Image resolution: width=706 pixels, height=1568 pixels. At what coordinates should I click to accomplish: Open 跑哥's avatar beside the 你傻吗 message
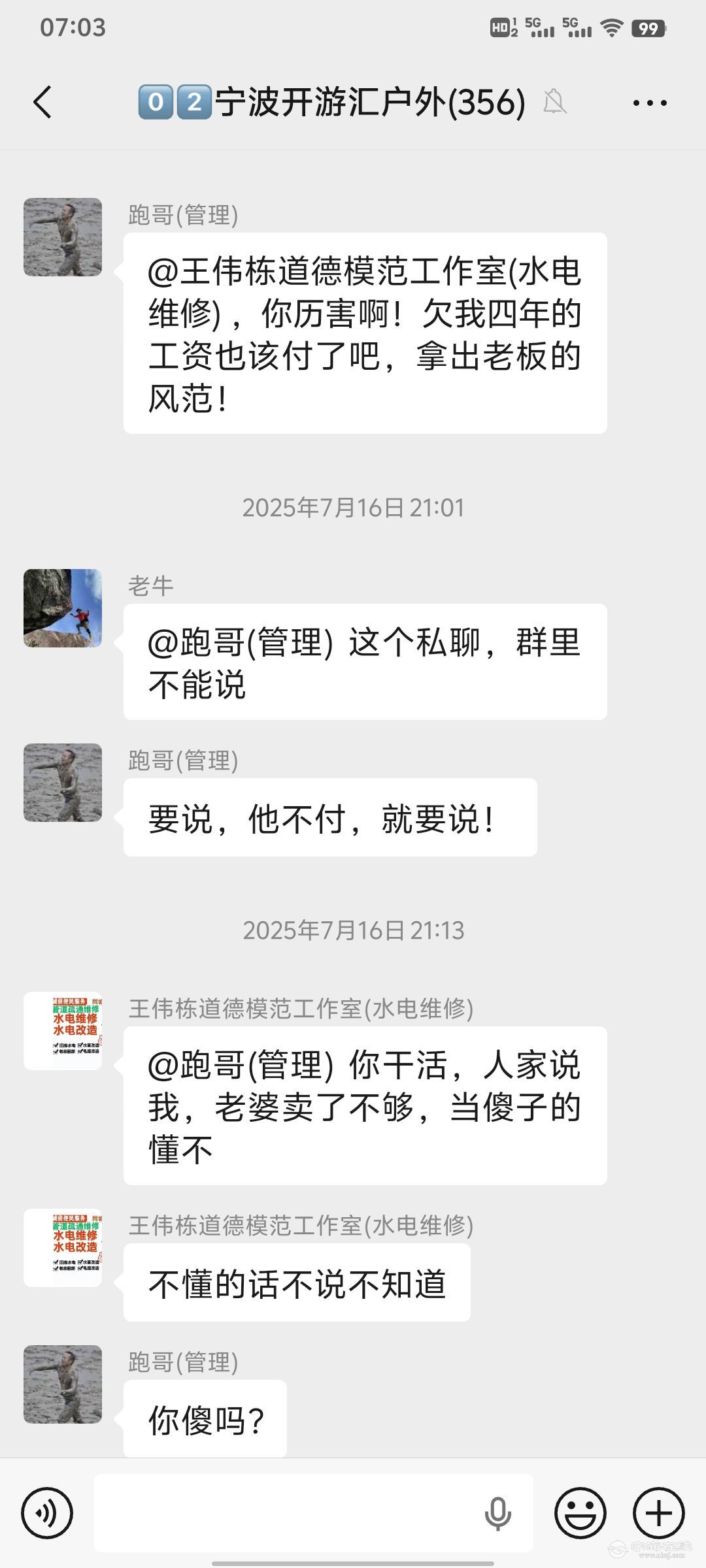pyautogui.click(x=63, y=1384)
